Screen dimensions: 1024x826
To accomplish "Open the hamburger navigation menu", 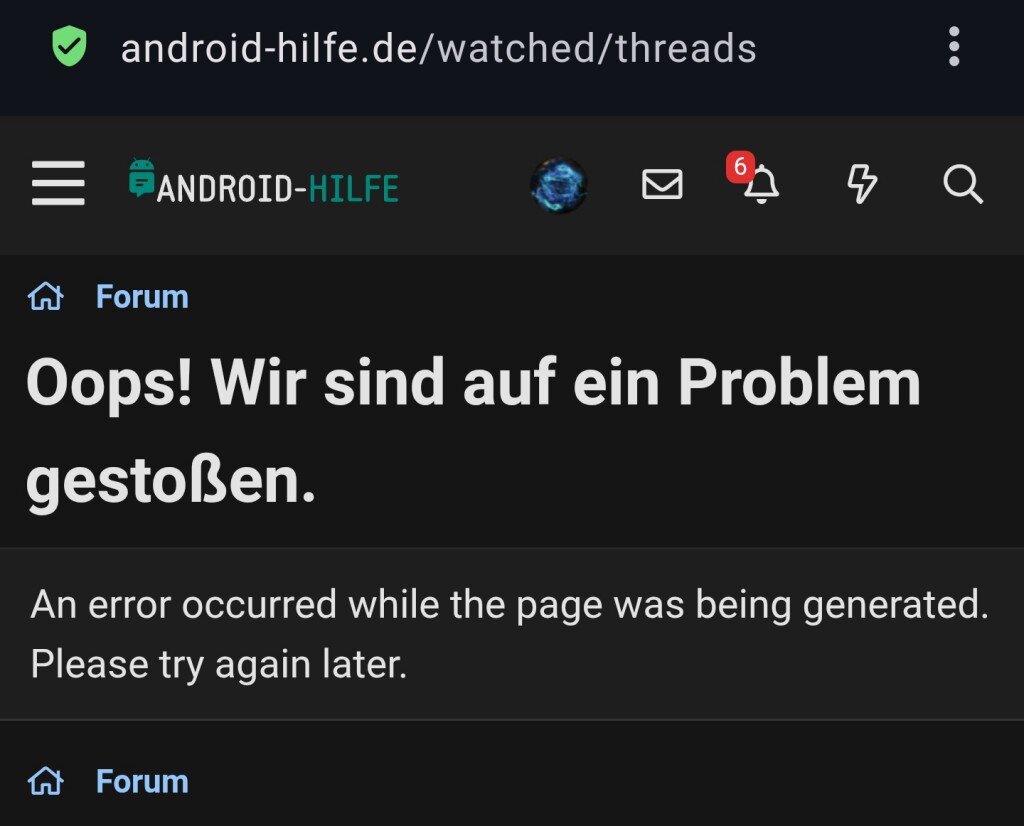I will pyautogui.click(x=58, y=185).
